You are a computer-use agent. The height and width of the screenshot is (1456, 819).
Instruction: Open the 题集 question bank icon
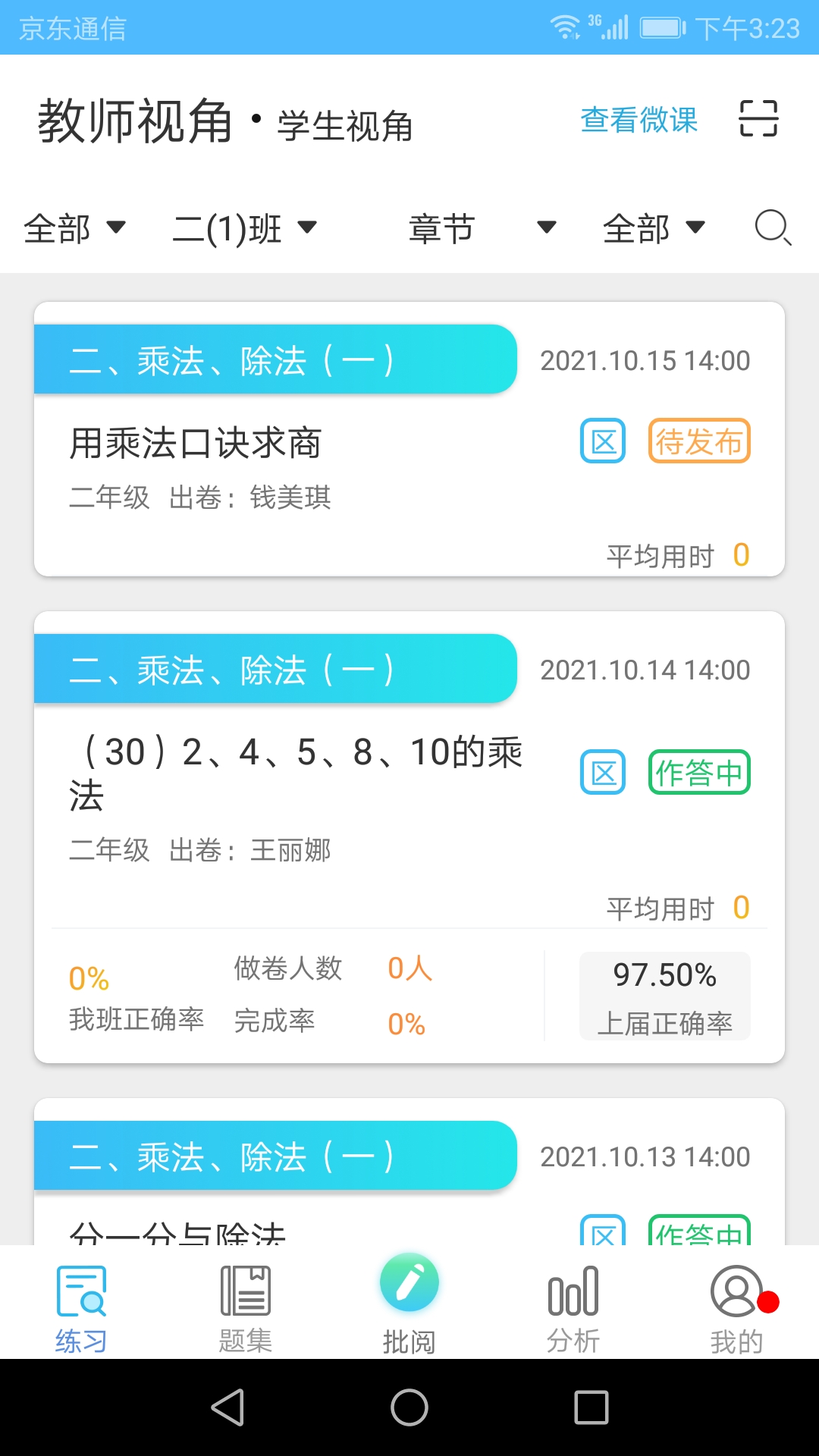tap(245, 1291)
